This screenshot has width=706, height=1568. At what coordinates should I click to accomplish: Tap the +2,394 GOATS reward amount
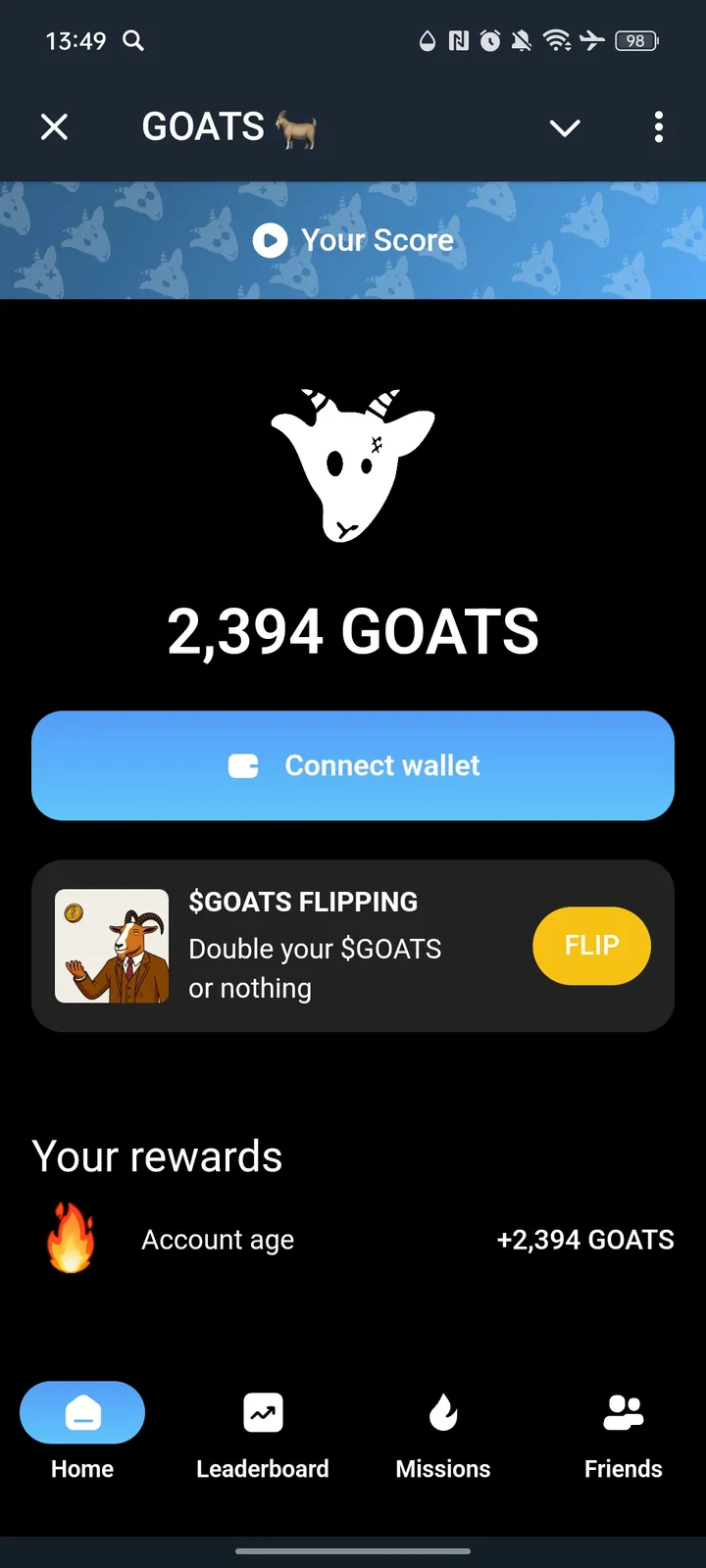[x=585, y=1240]
